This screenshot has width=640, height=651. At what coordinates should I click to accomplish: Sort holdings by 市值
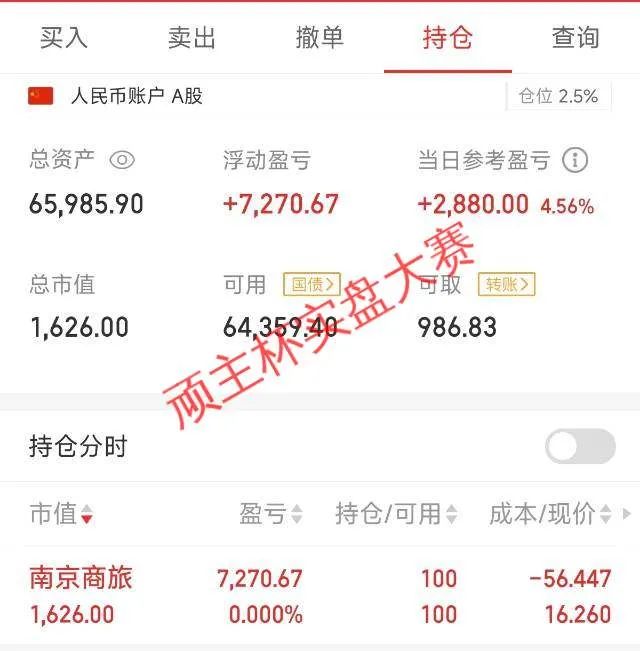pyautogui.click(x=62, y=514)
